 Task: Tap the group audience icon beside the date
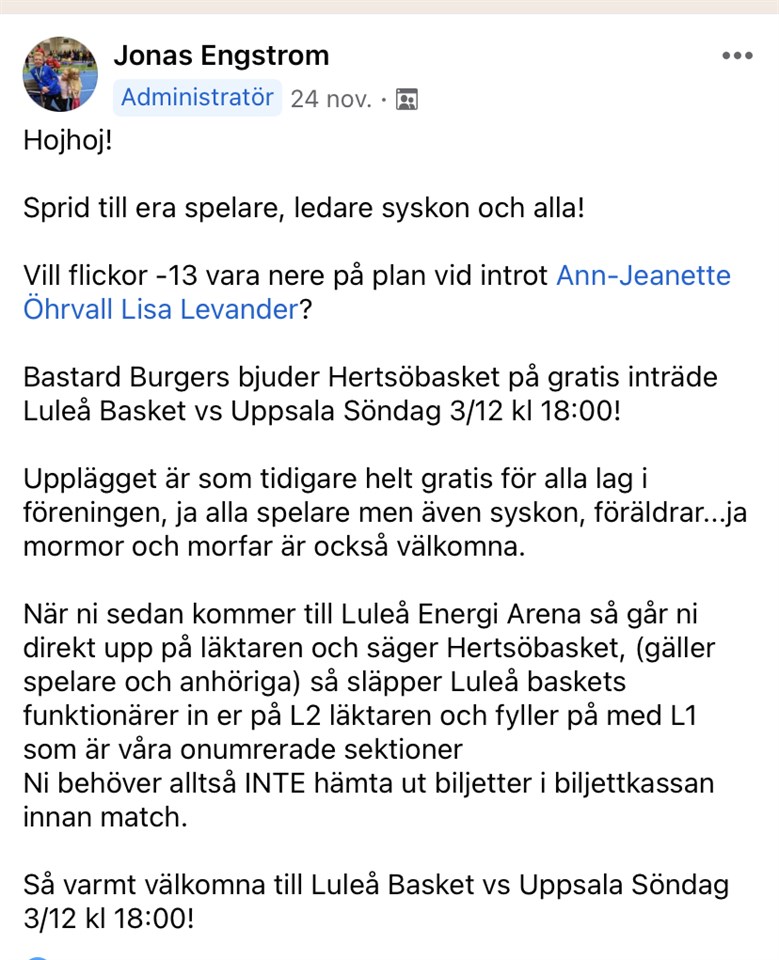click(x=406, y=99)
